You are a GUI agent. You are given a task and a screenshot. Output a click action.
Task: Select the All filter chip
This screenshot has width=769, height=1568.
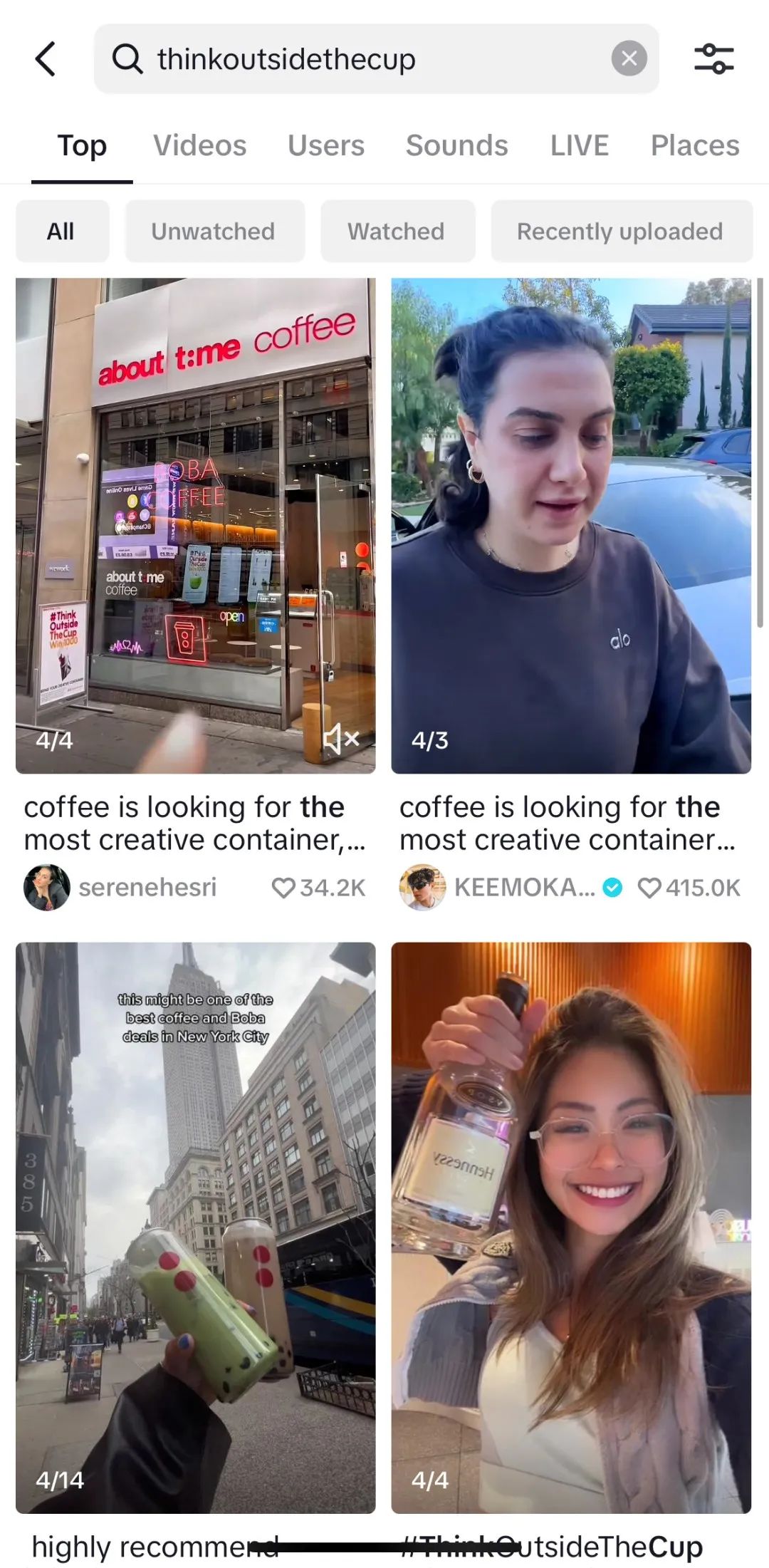click(x=62, y=231)
